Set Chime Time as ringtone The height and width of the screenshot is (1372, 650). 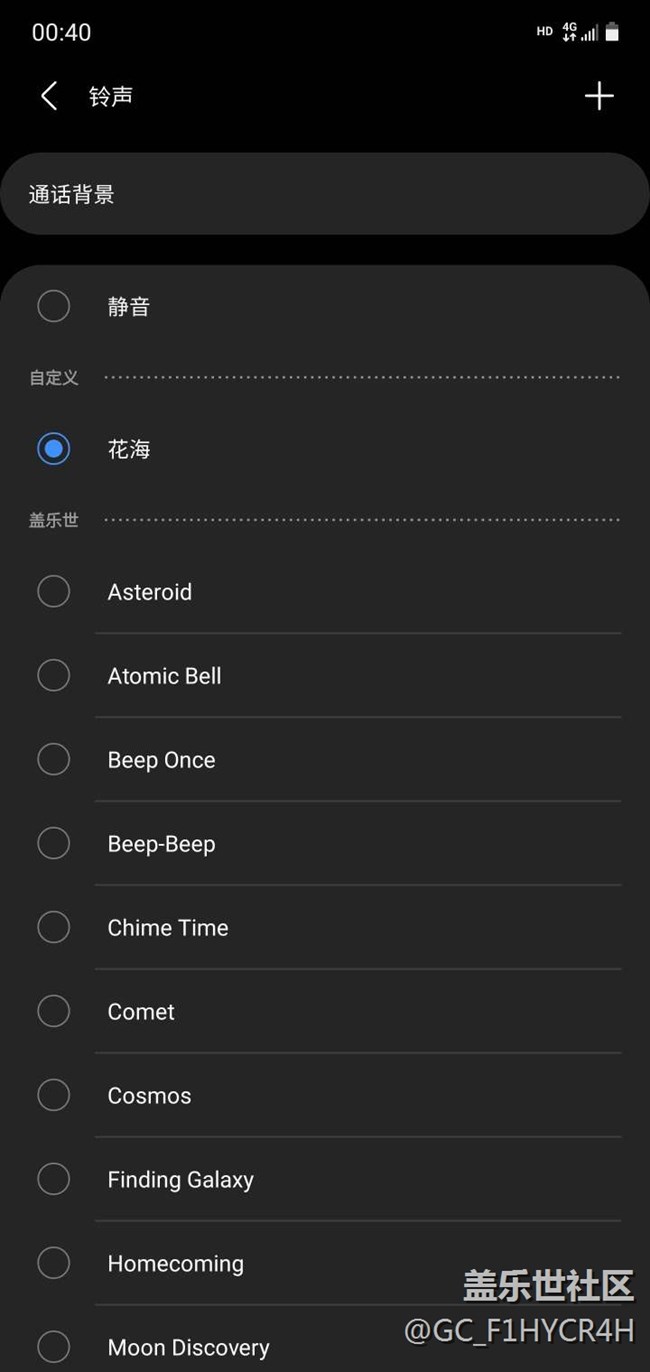325,928
